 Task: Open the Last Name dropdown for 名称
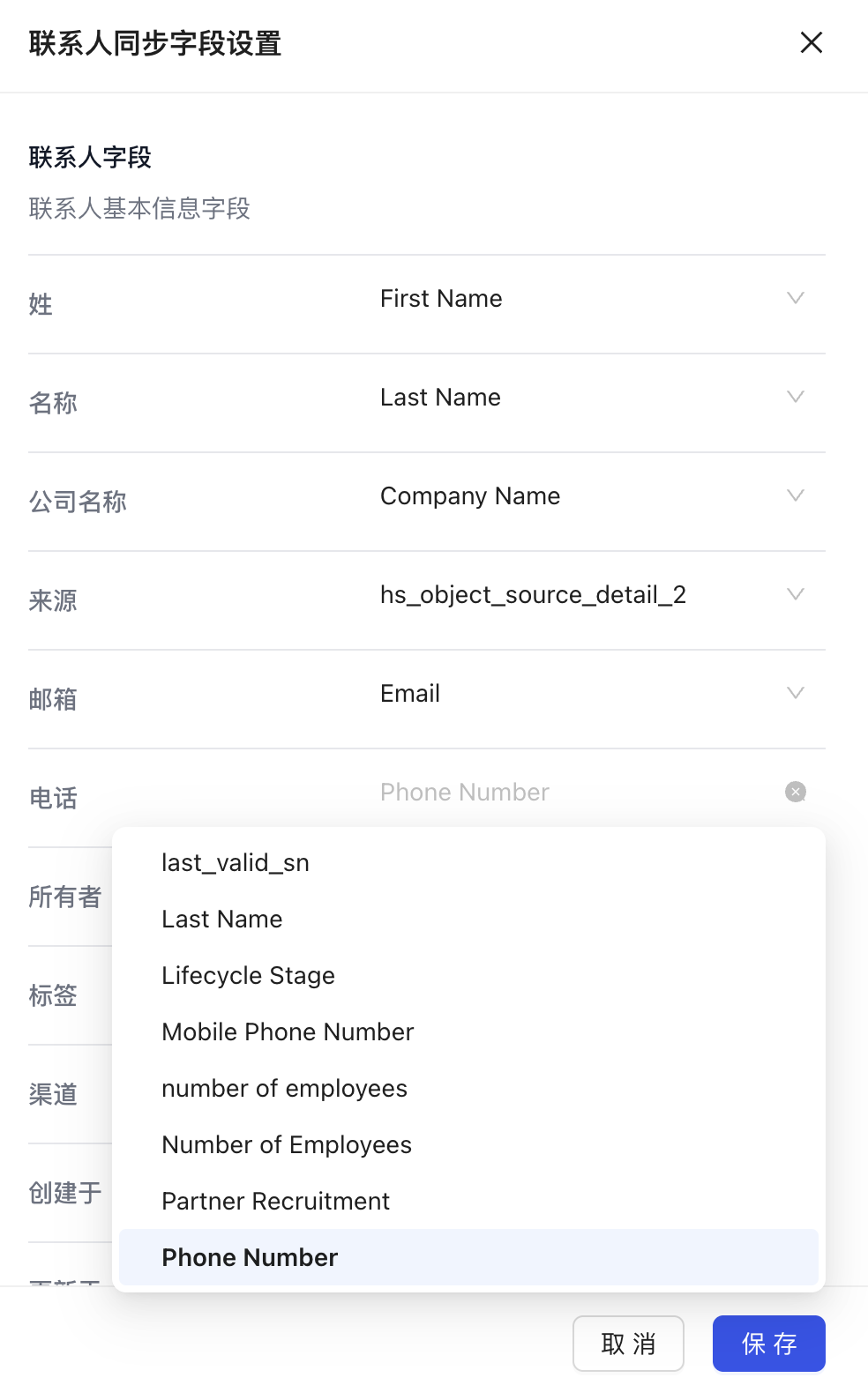[x=591, y=398]
